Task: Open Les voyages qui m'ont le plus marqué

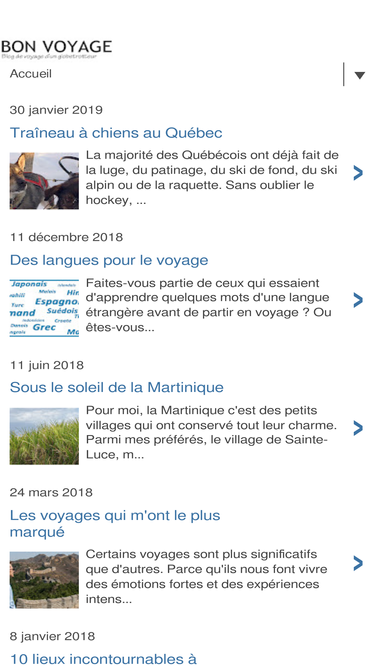Action: pyautogui.click(x=115, y=524)
